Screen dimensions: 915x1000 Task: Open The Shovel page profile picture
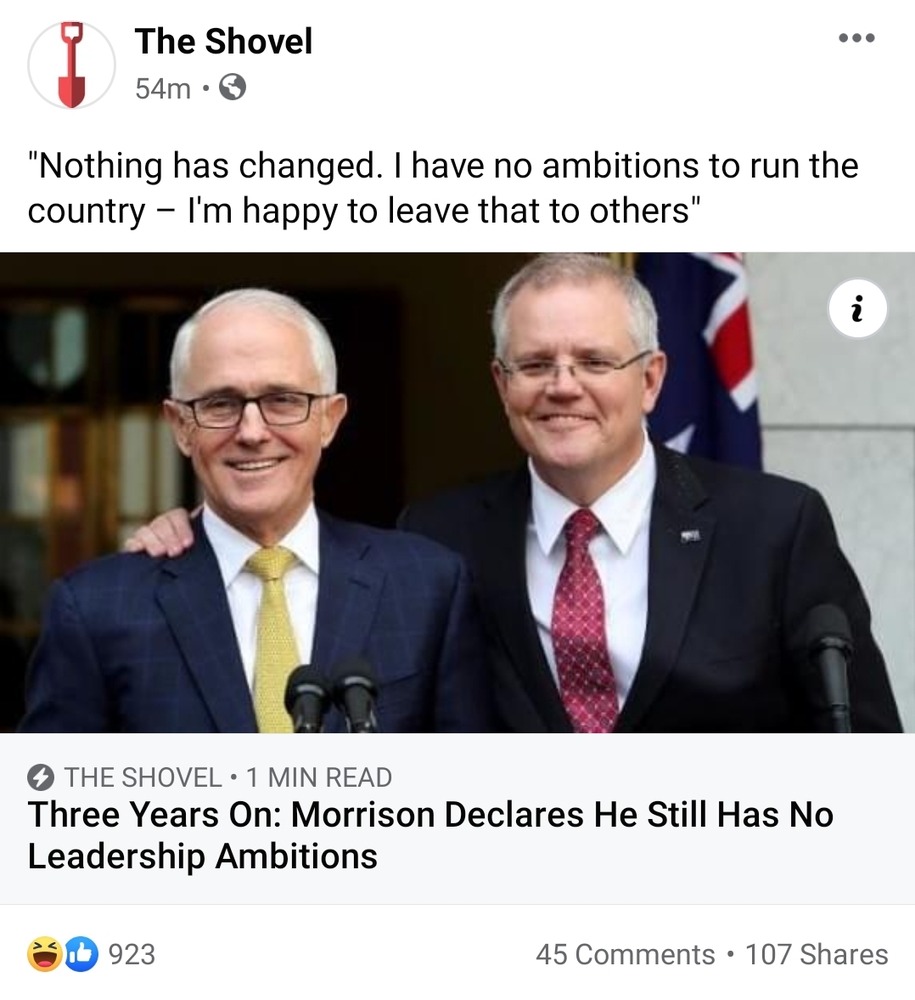(x=72, y=65)
